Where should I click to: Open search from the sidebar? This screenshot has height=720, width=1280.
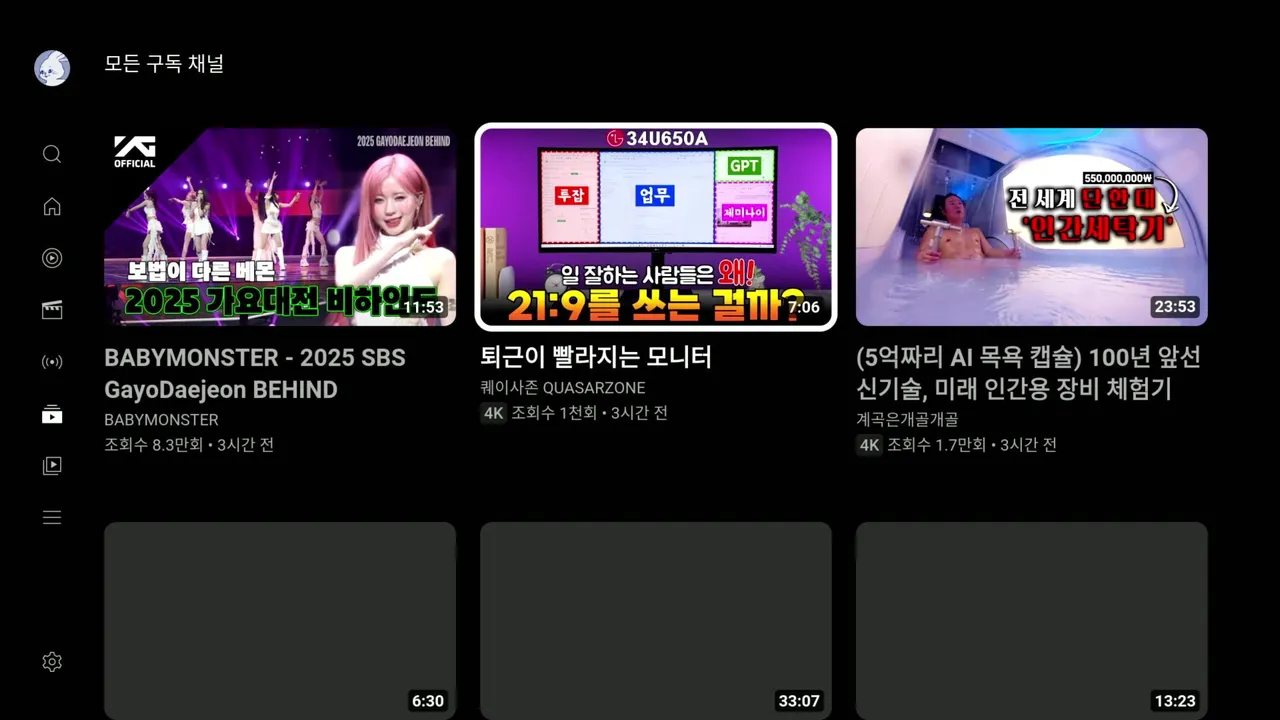(52, 154)
